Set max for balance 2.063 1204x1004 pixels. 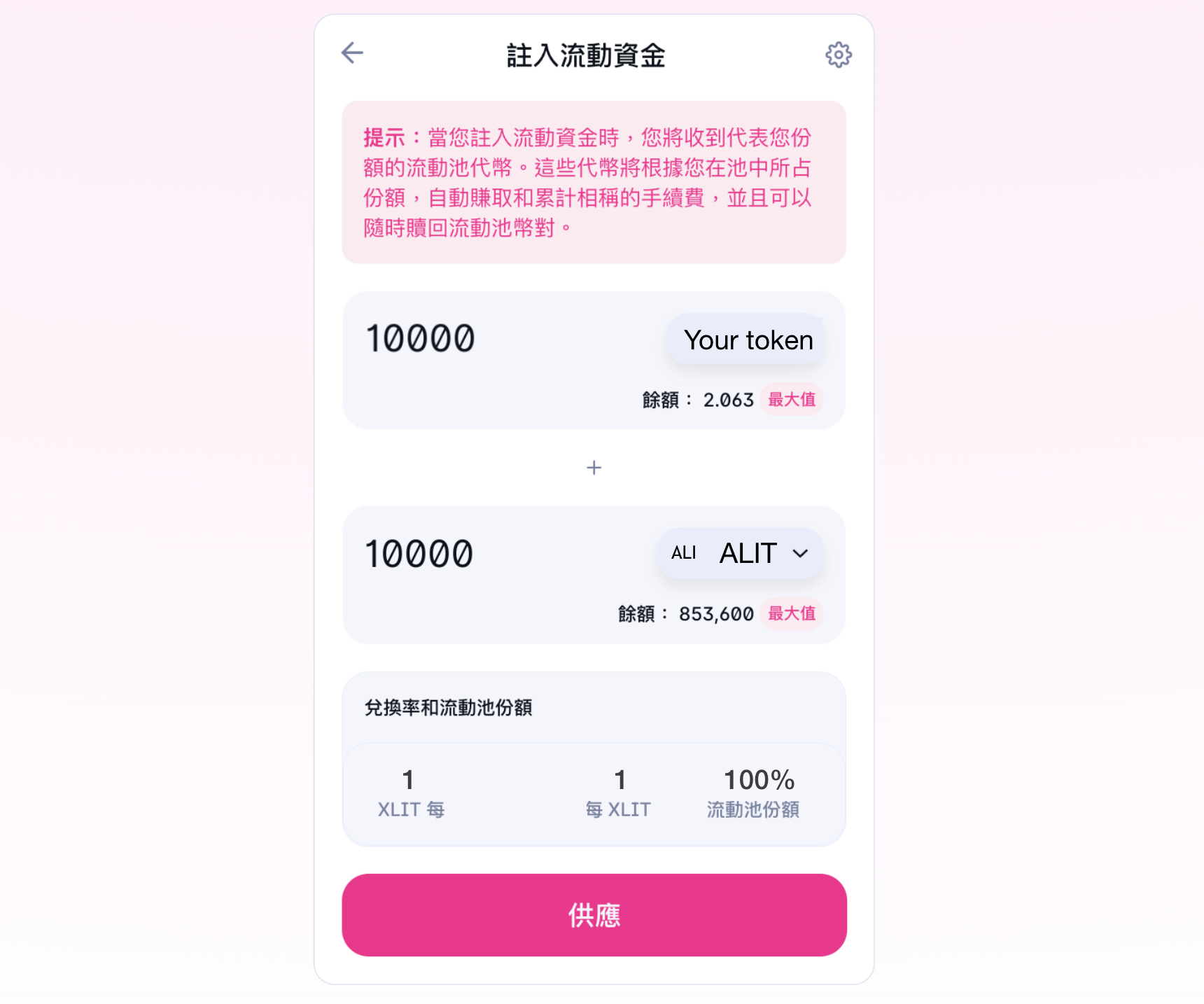pos(792,400)
